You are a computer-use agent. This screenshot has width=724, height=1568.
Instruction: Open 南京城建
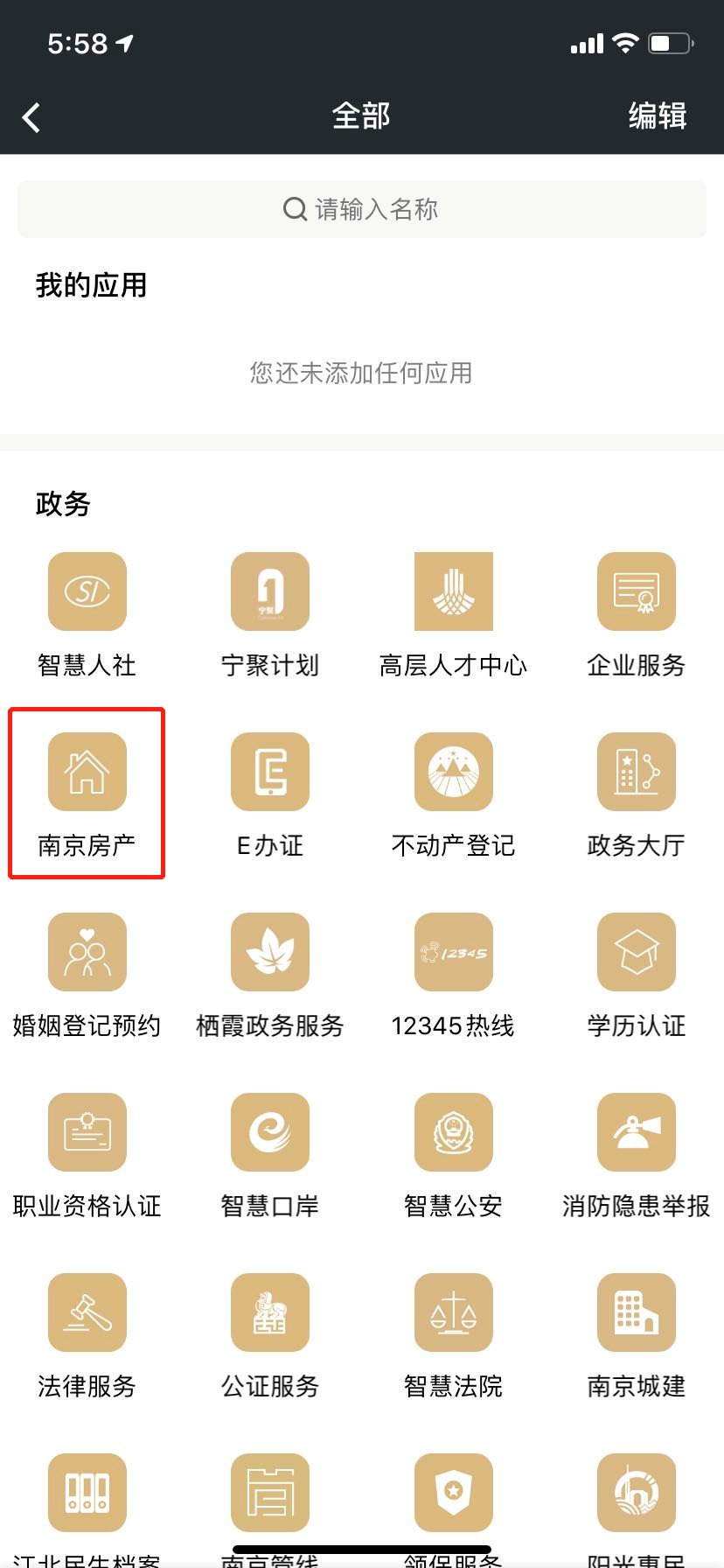[x=636, y=1313]
